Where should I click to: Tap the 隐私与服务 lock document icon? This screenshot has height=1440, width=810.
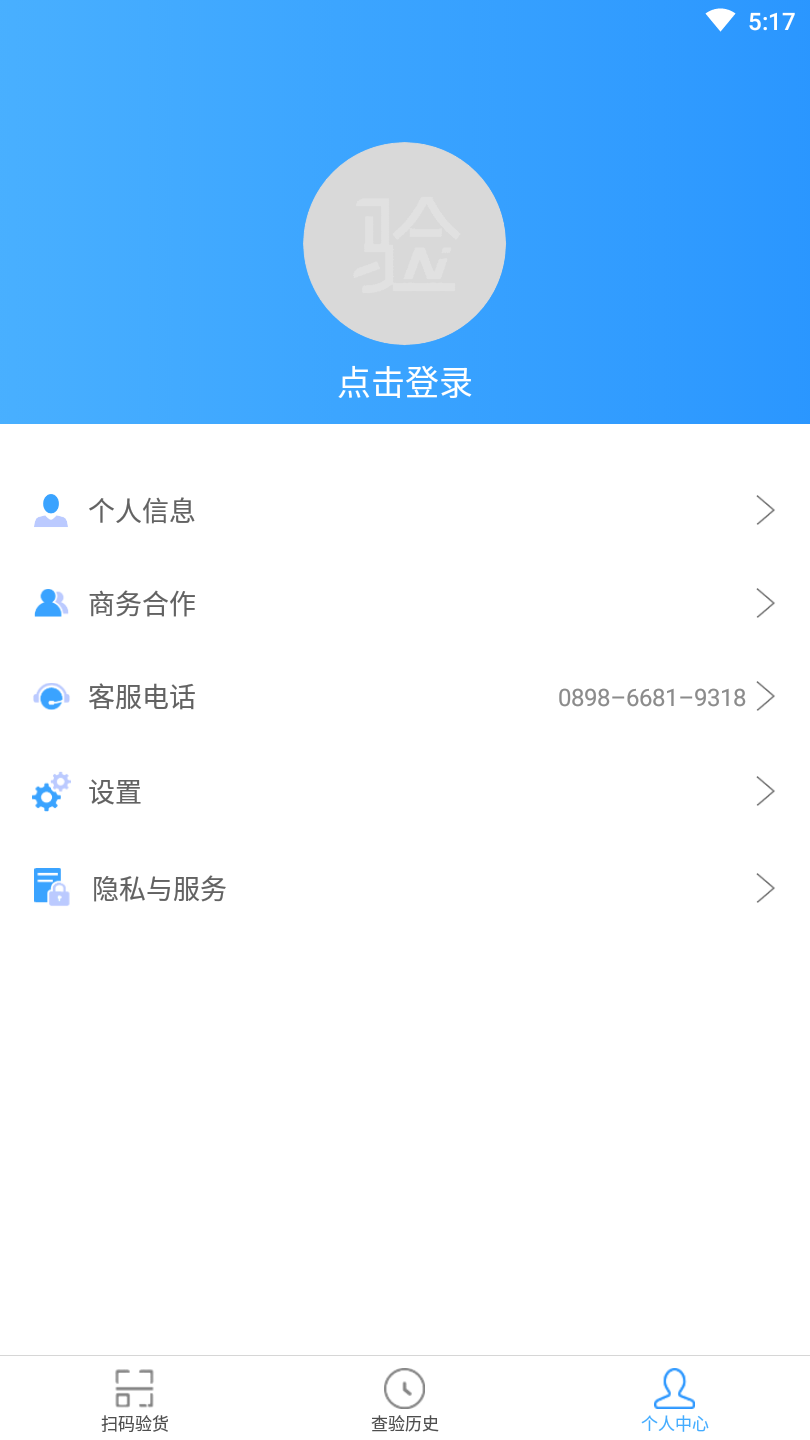point(50,887)
